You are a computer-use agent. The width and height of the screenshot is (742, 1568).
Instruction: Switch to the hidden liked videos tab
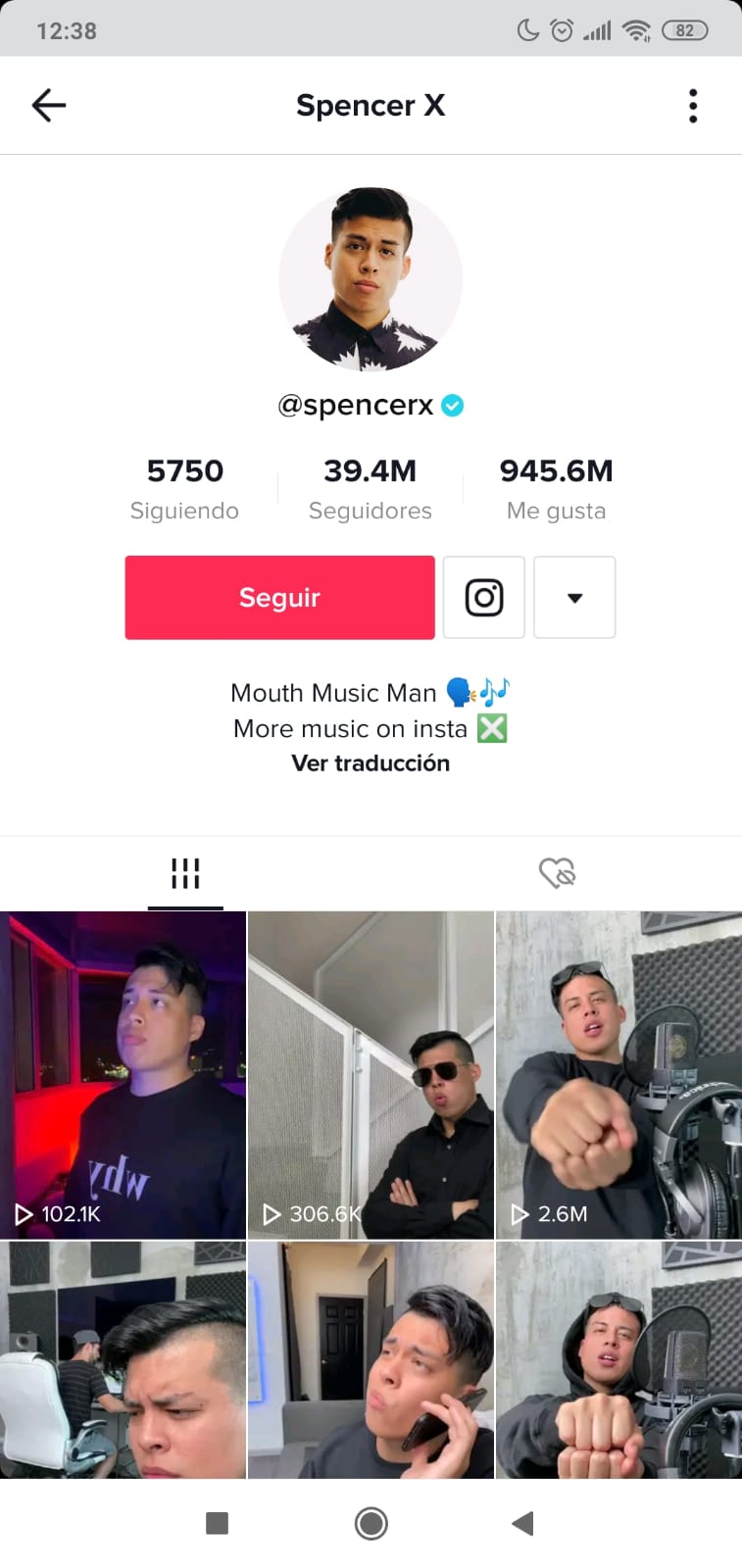click(x=557, y=873)
